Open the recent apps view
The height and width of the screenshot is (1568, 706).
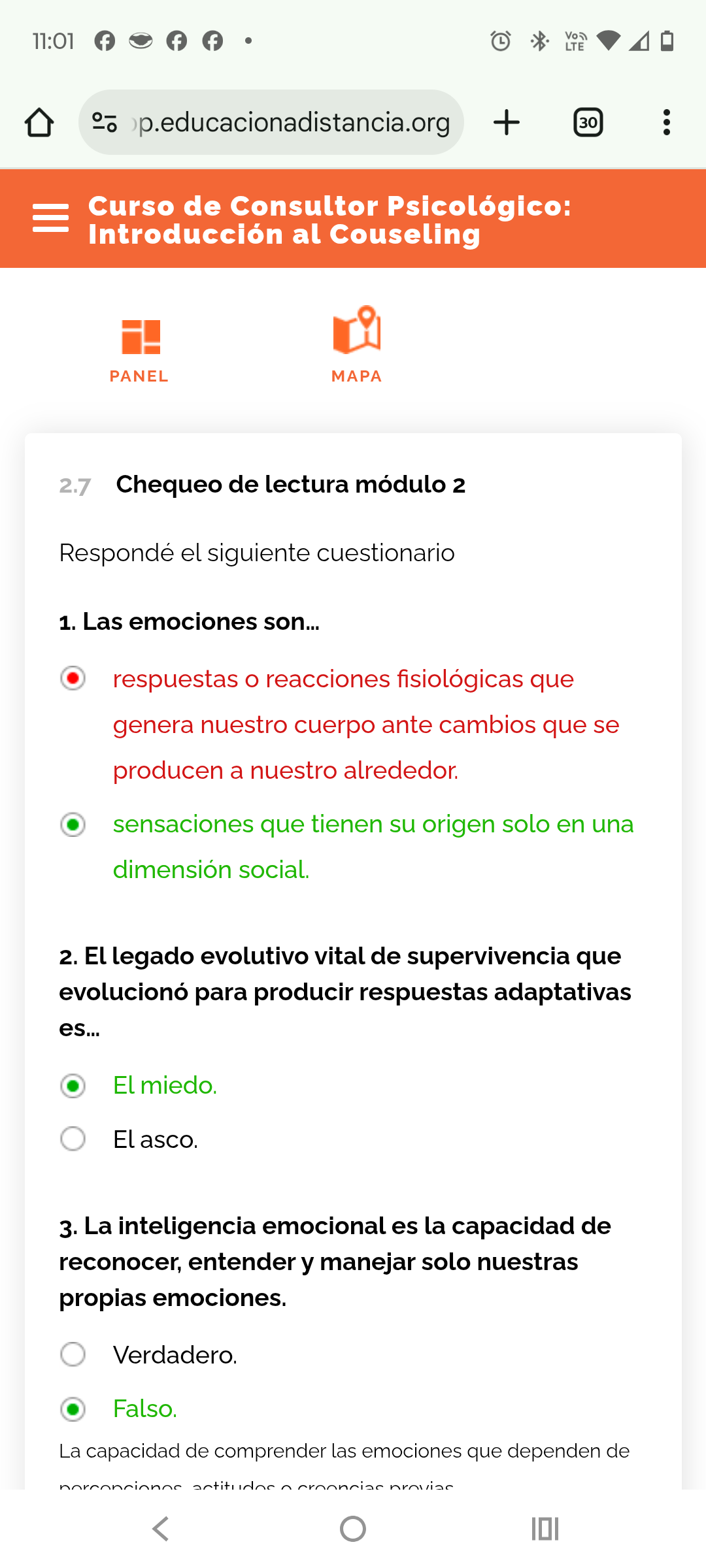(545, 1529)
